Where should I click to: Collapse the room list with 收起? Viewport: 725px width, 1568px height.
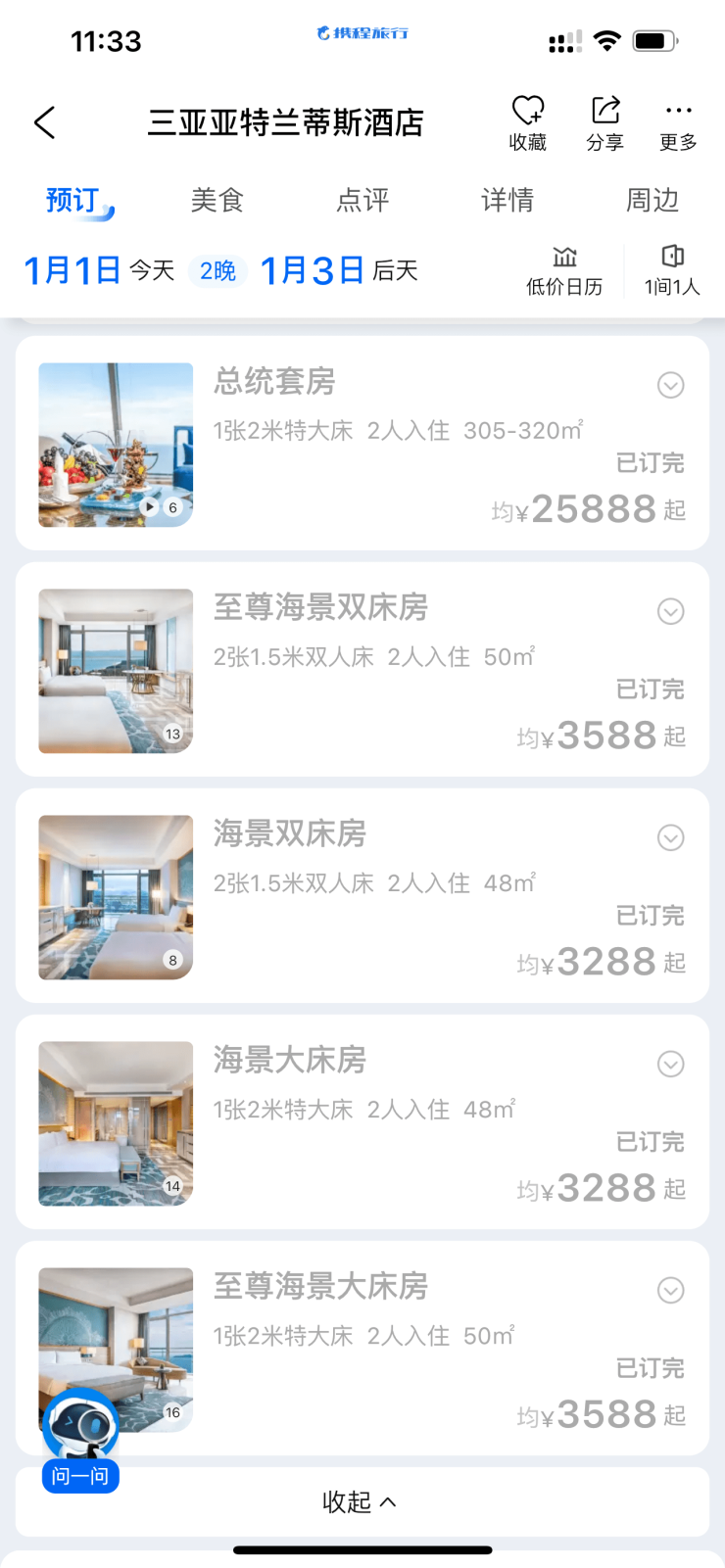click(x=361, y=1501)
